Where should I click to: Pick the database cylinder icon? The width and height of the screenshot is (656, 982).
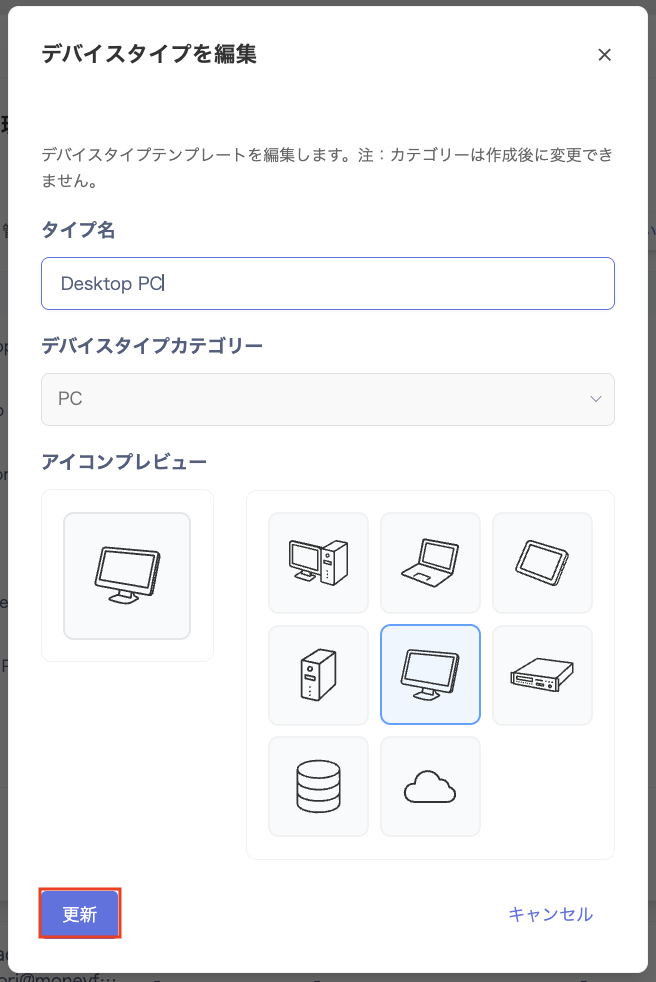(x=318, y=787)
